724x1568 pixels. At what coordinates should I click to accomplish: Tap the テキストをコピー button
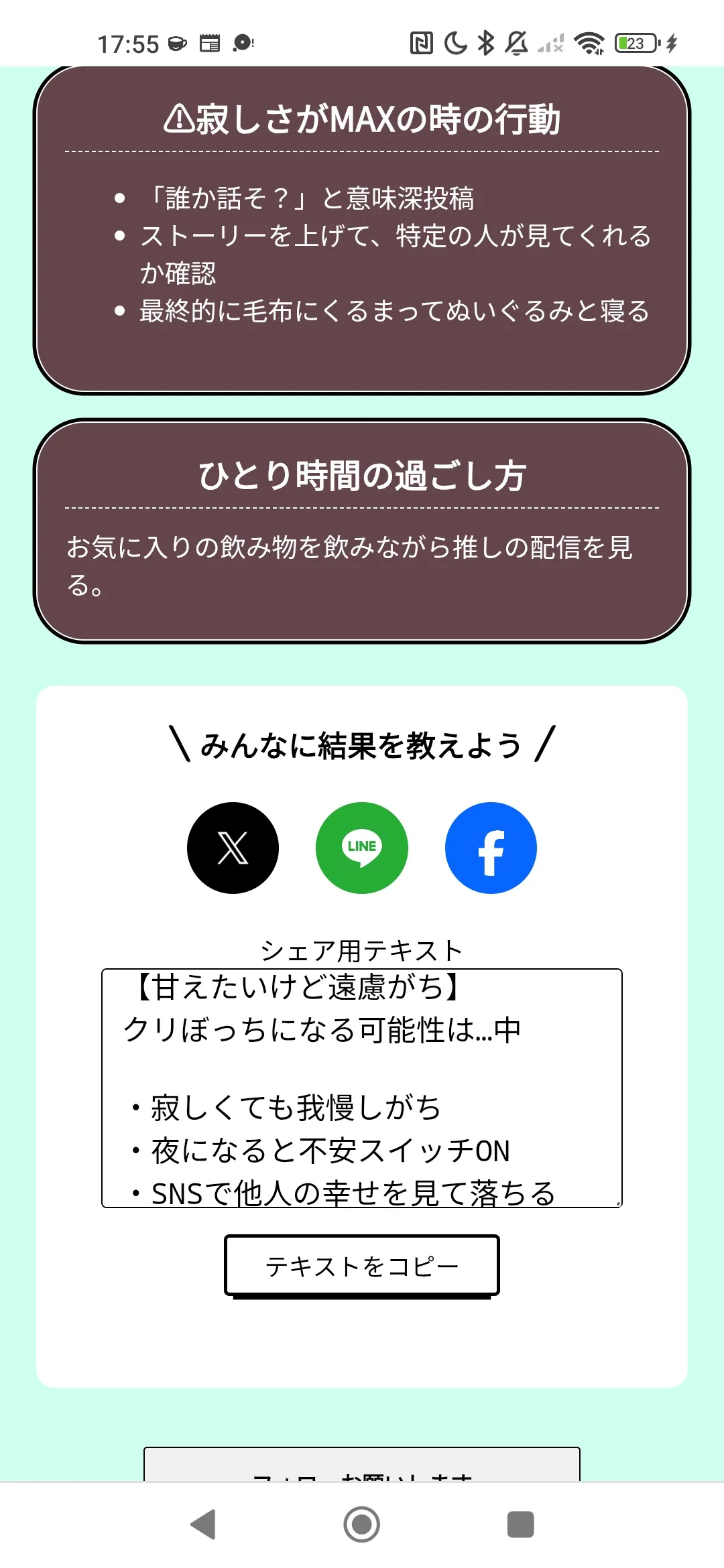tap(362, 1266)
